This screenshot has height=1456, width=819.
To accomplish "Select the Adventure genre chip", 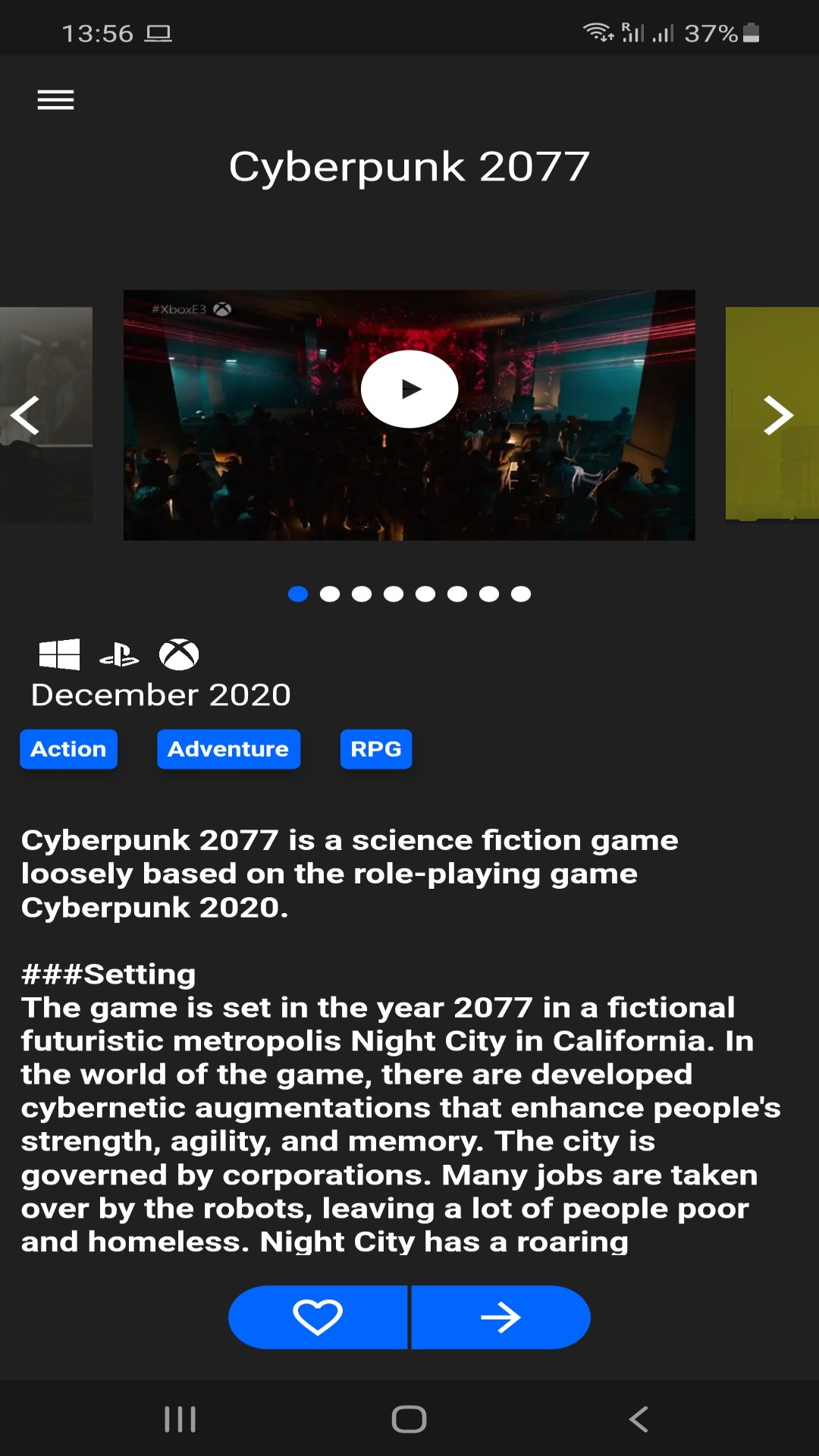I will tap(228, 749).
